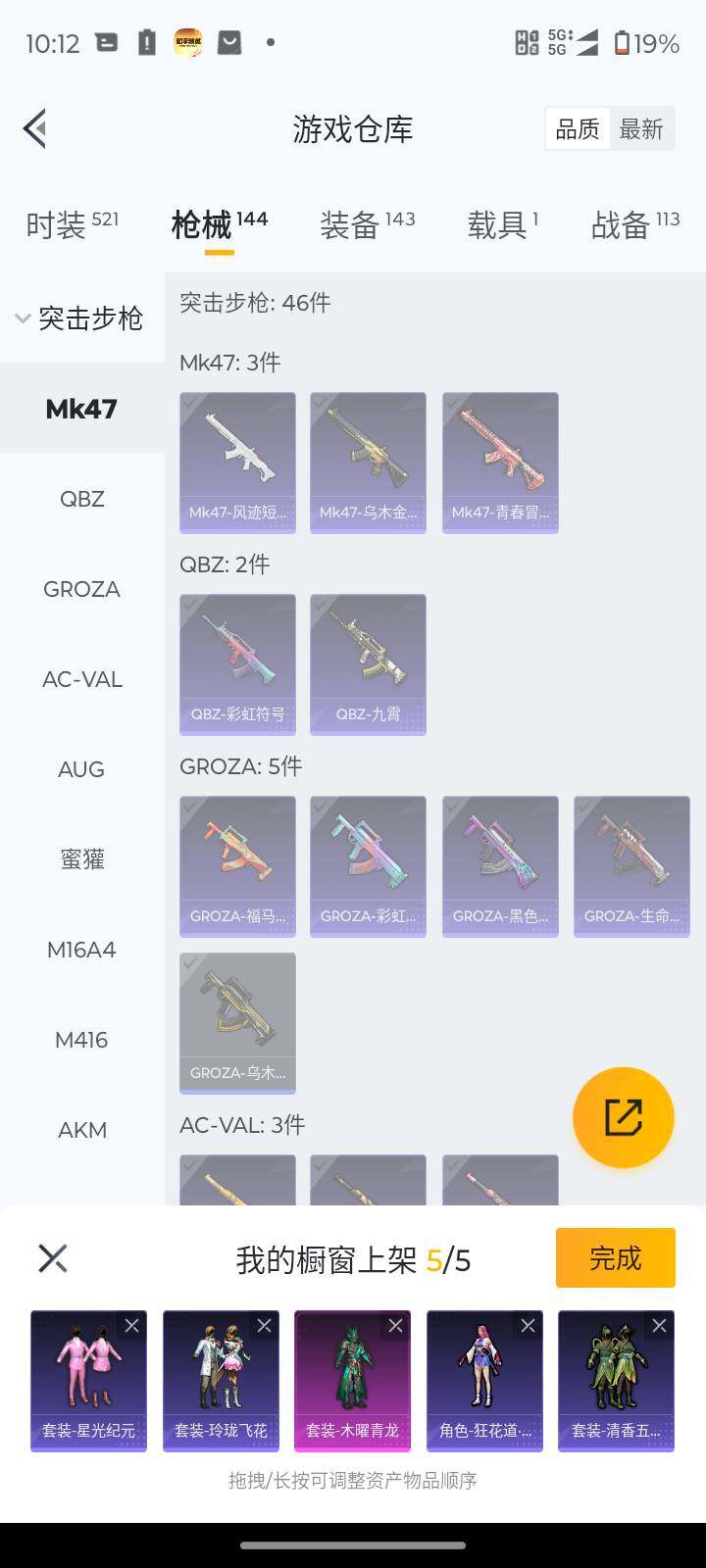Image resolution: width=706 pixels, height=1568 pixels.
Task: Open the 载具 tab
Action: point(502,224)
